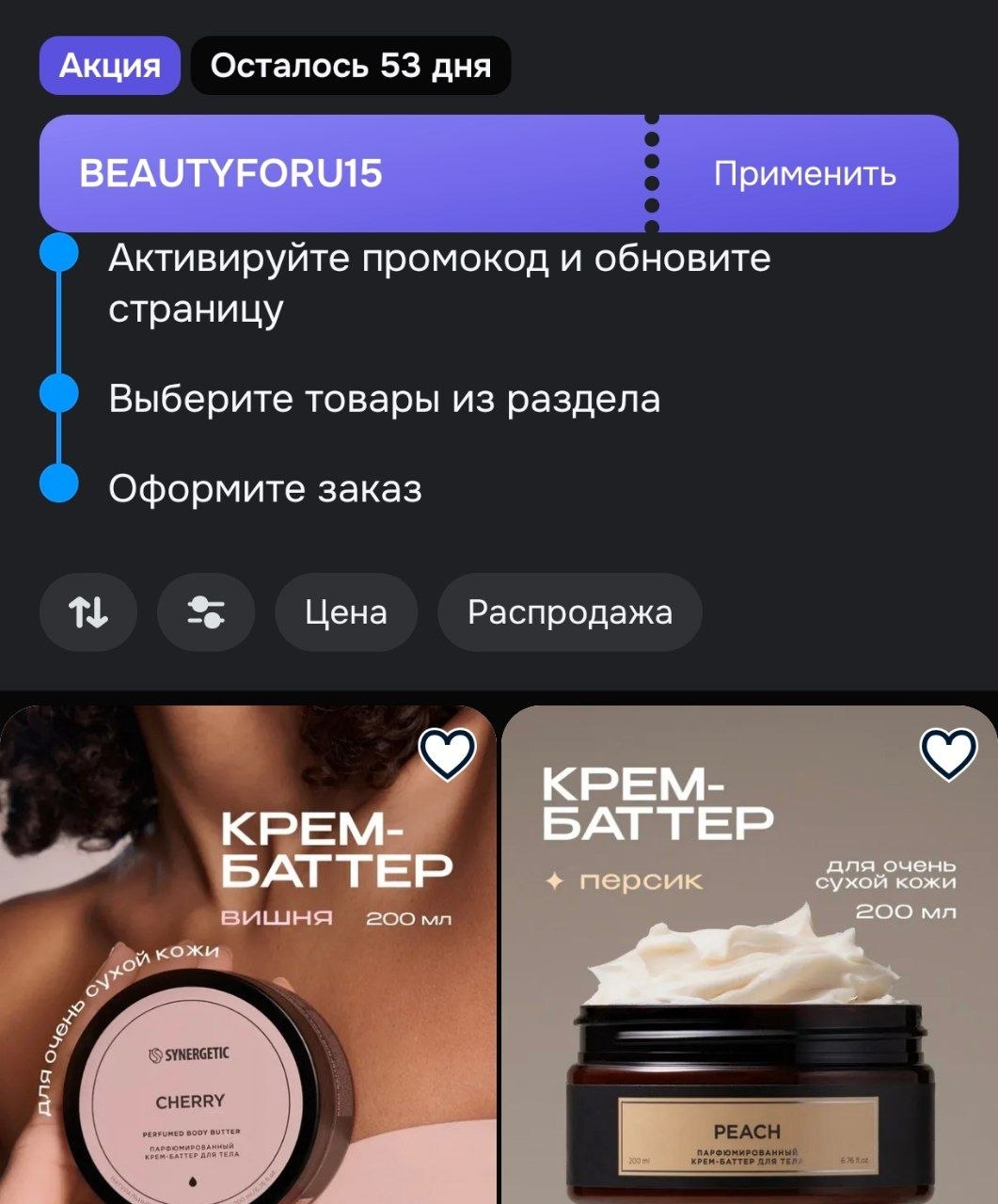Enable the Распродажа filter chip

point(569,612)
